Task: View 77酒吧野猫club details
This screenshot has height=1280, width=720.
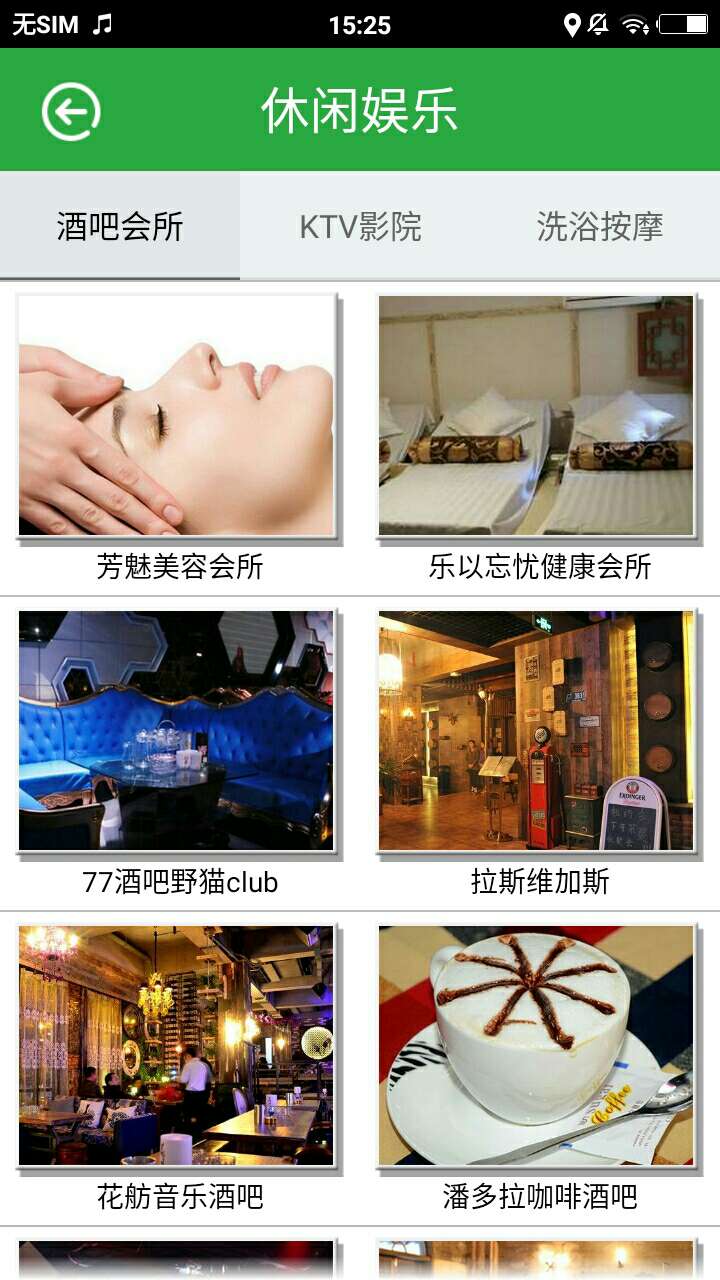Action: (x=180, y=754)
